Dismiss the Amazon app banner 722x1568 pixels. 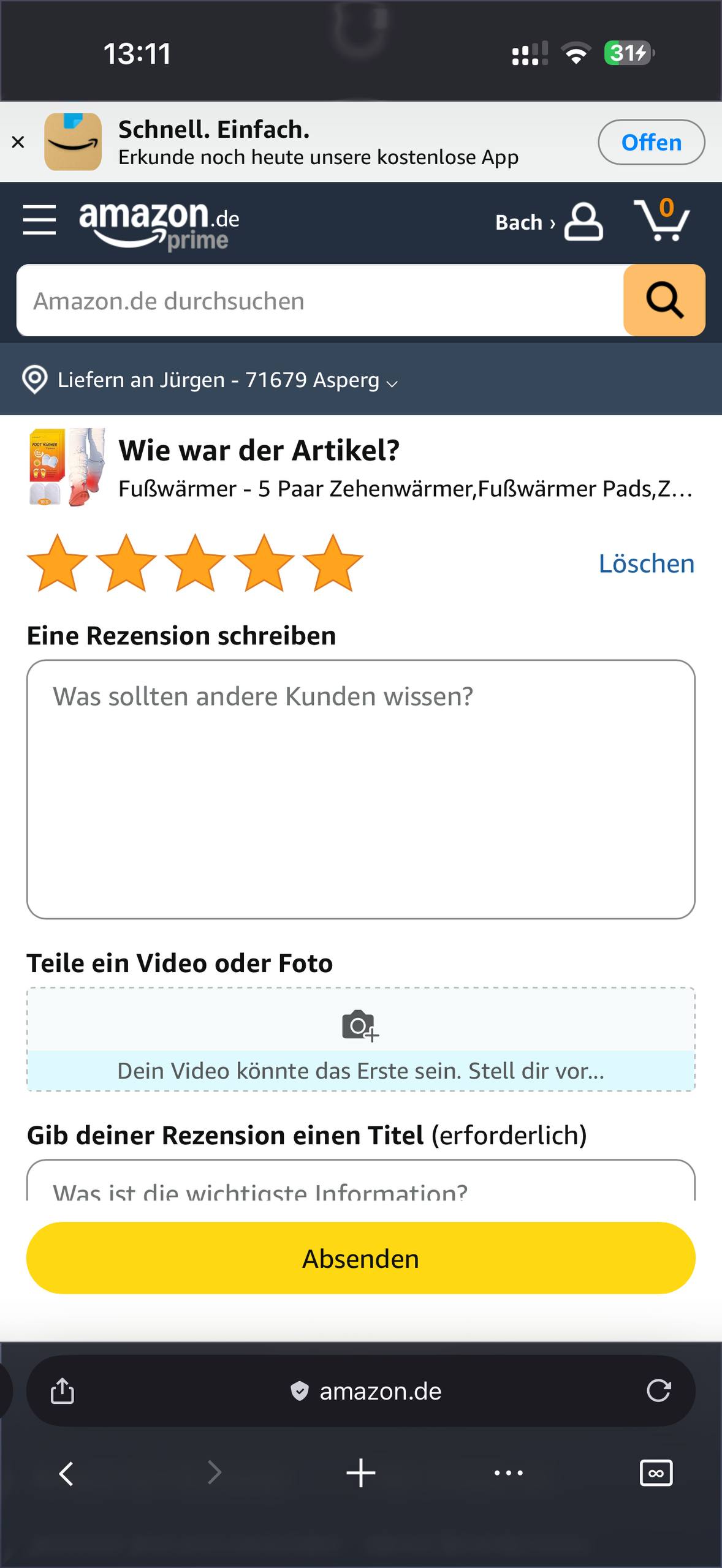pyautogui.click(x=18, y=142)
